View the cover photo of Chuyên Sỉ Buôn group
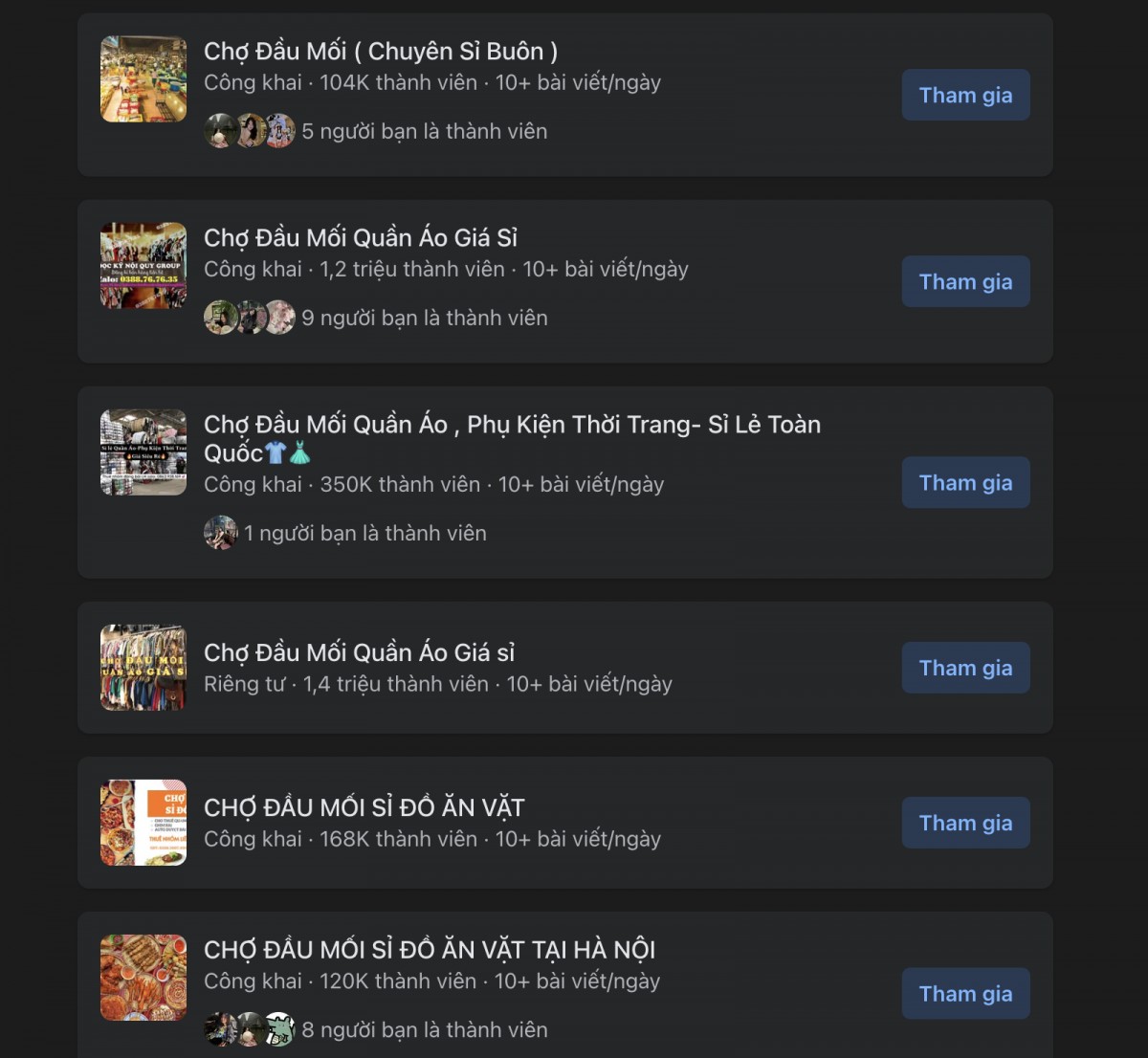This screenshot has height=1058, width=1148. pyautogui.click(x=143, y=79)
